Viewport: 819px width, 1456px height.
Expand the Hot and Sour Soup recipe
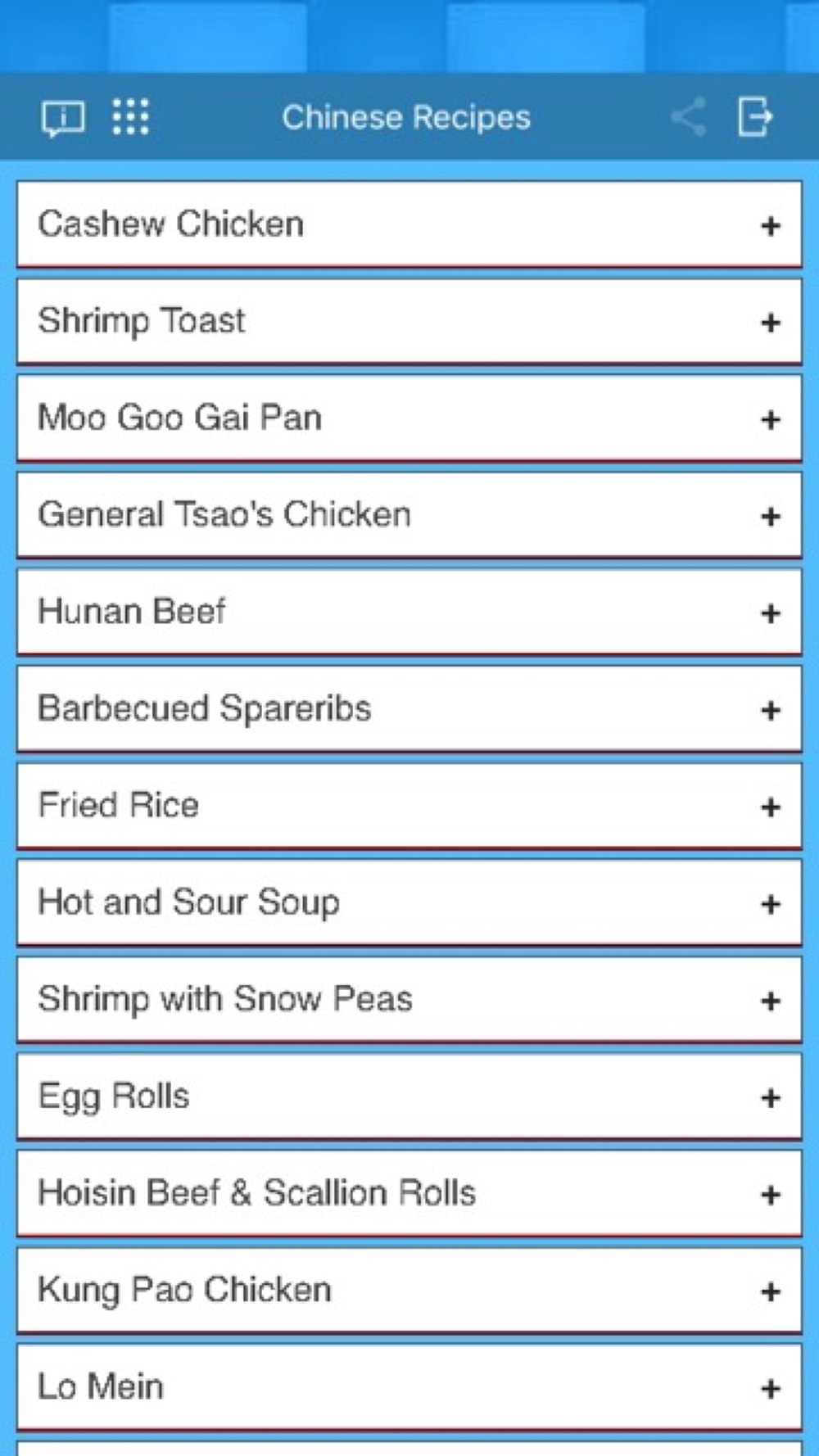click(x=769, y=903)
